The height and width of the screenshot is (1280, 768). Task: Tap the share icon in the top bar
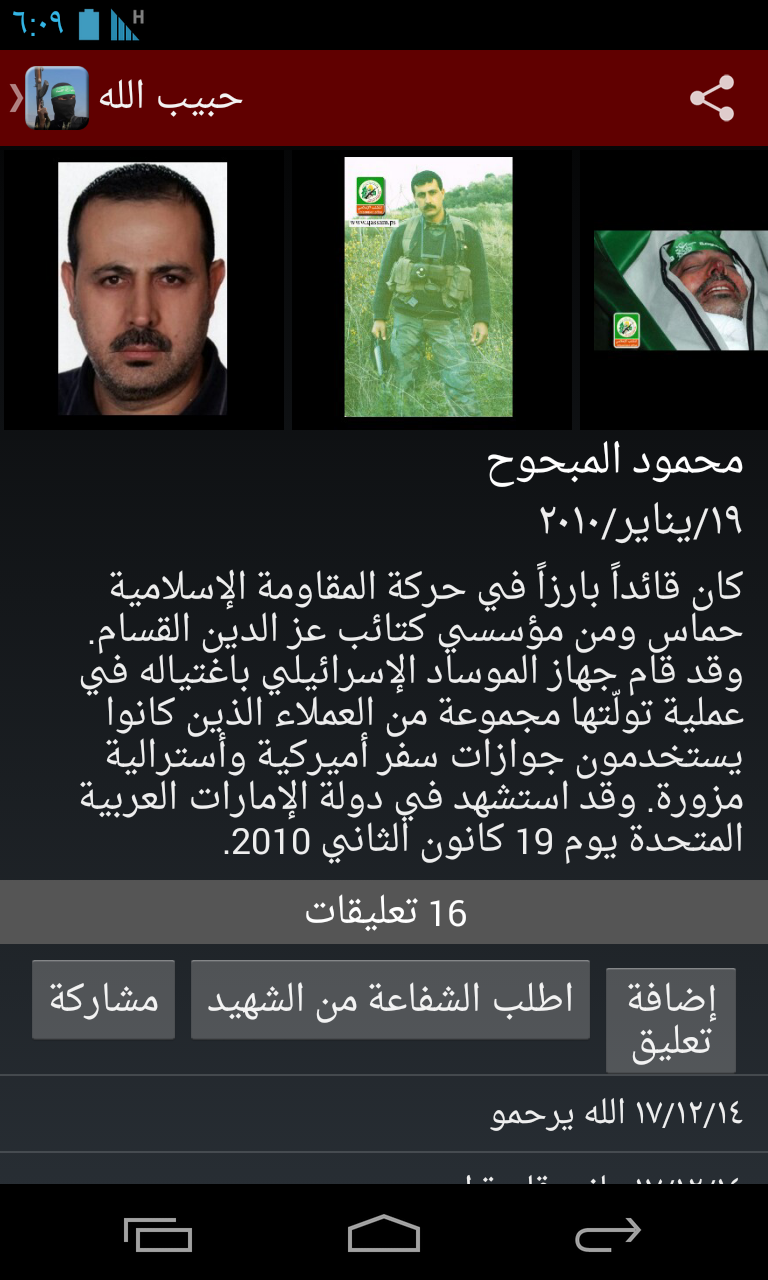(x=711, y=98)
